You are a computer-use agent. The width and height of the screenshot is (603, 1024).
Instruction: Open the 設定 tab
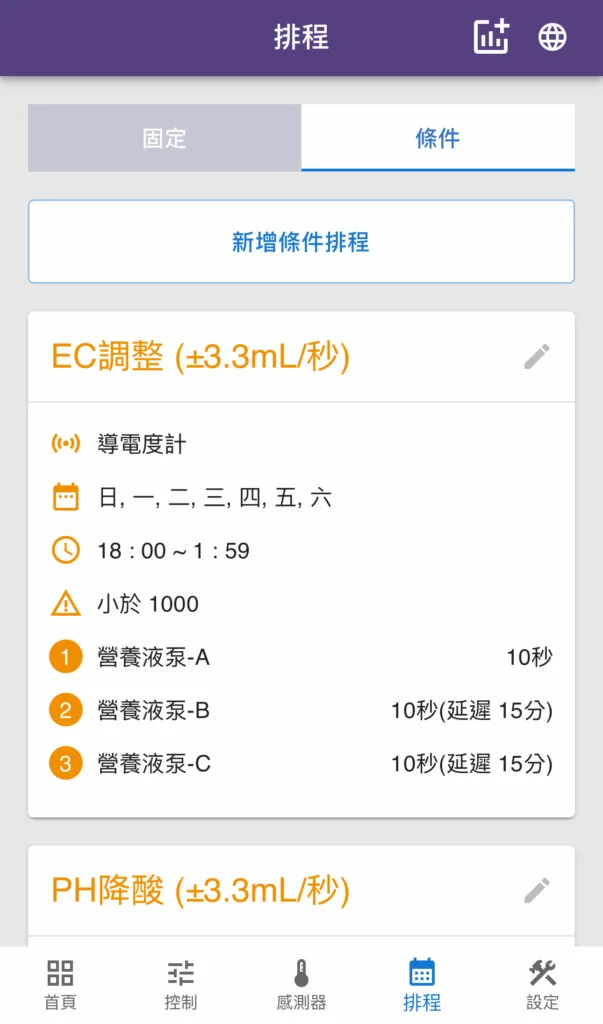(x=542, y=985)
